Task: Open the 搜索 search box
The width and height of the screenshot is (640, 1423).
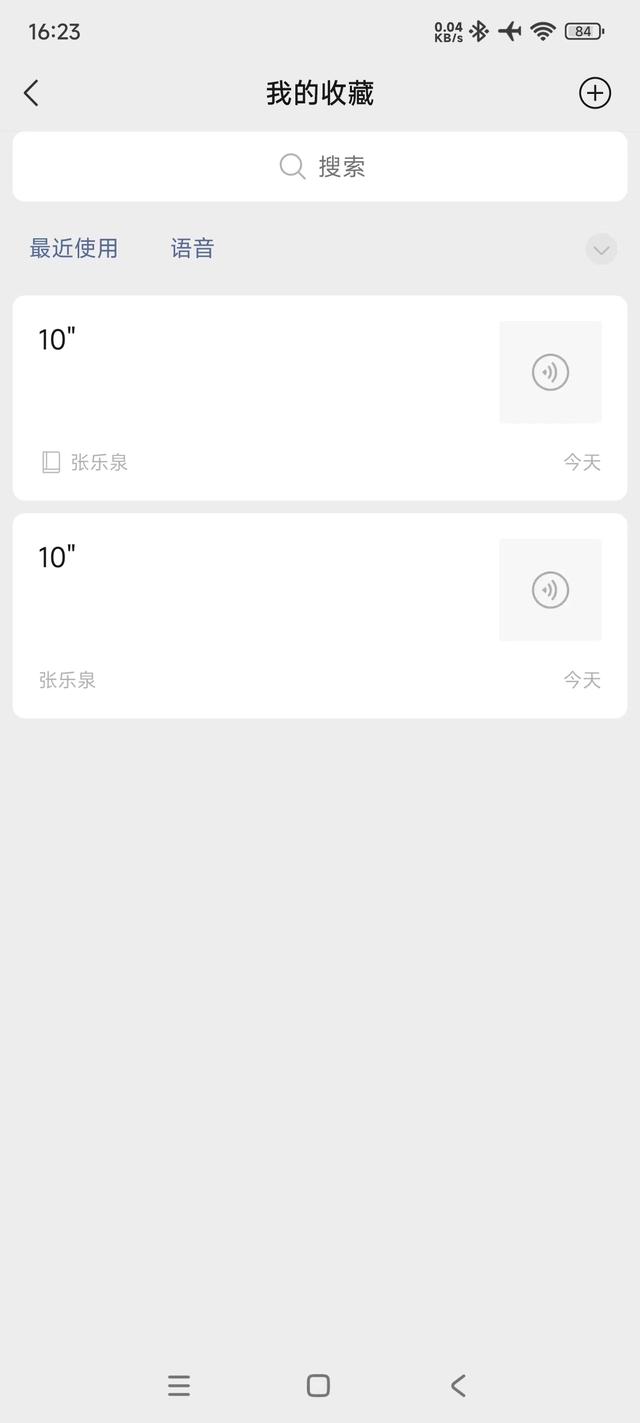Action: pyautogui.click(x=320, y=166)
